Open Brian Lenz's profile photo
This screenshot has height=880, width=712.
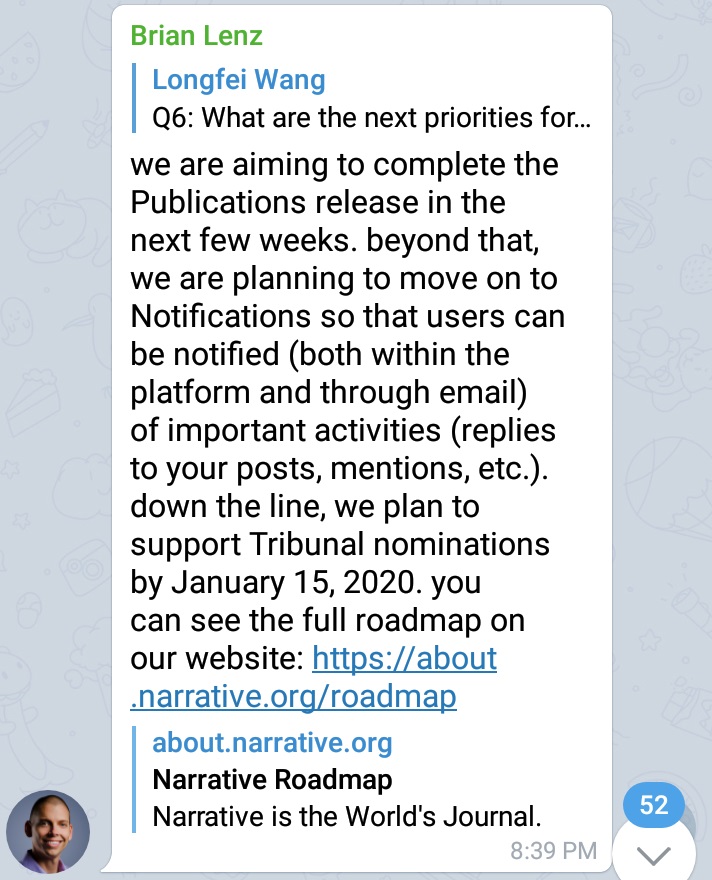coord(48,831)
